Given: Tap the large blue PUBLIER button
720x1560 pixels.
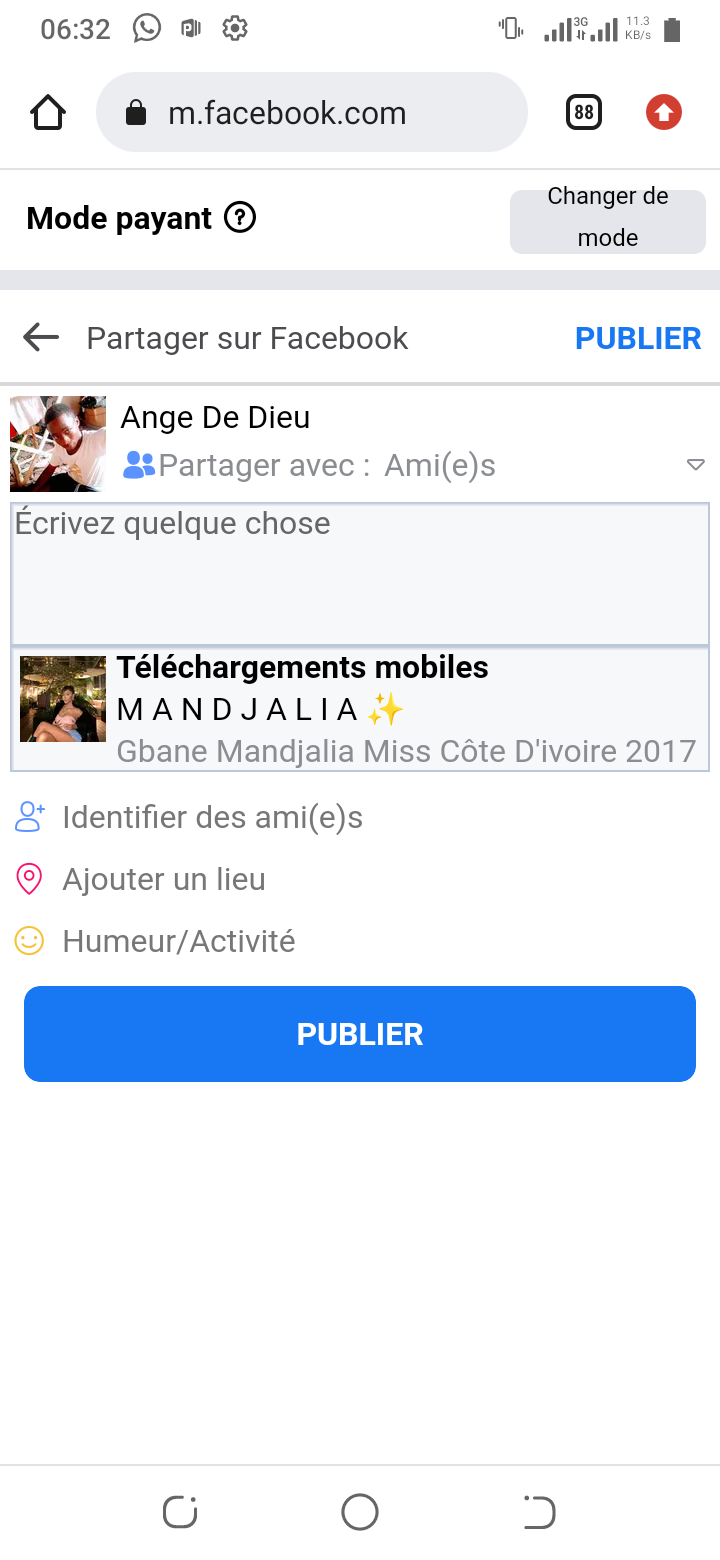Looking at the screenshot, I should [360, 1034].
